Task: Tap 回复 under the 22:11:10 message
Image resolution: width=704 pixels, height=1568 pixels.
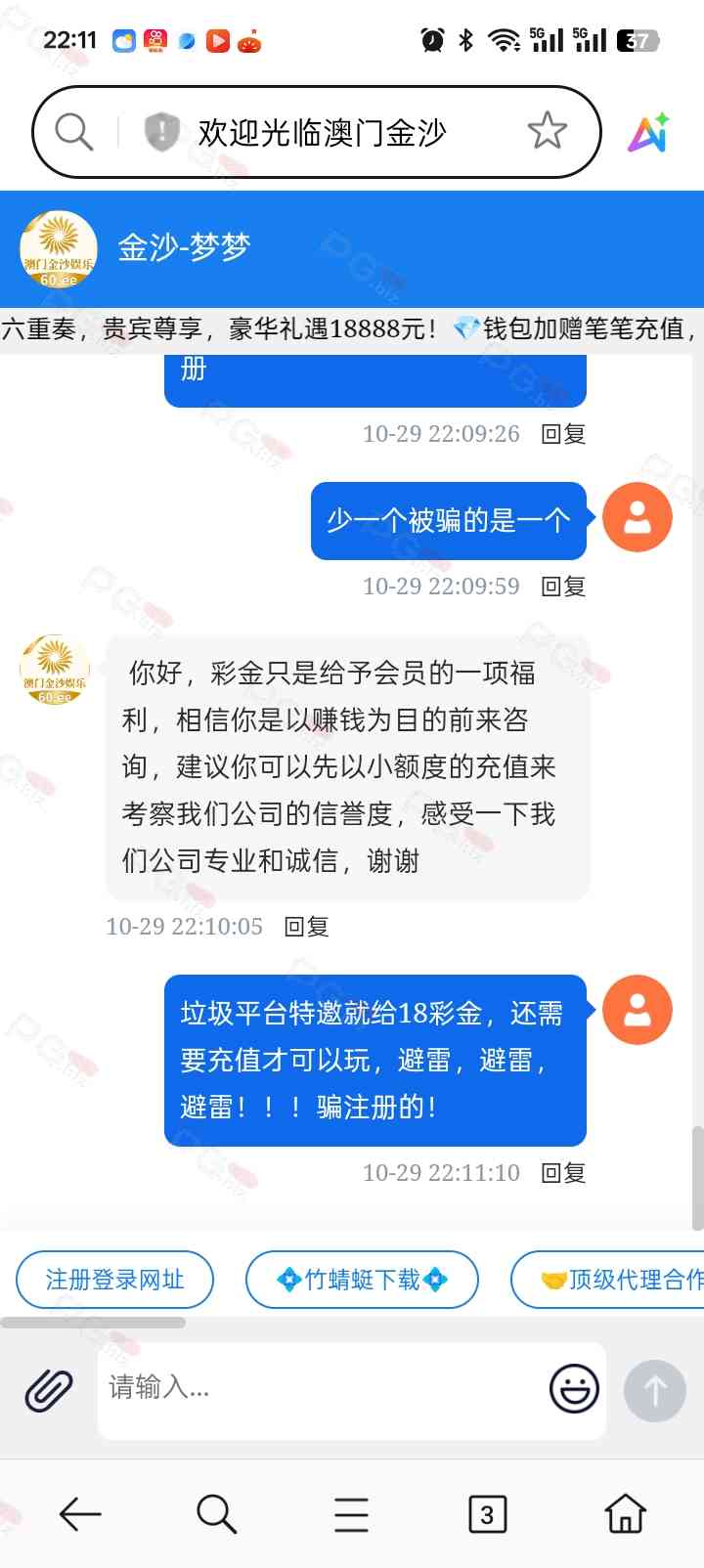Action: (x=563, y=1173)
